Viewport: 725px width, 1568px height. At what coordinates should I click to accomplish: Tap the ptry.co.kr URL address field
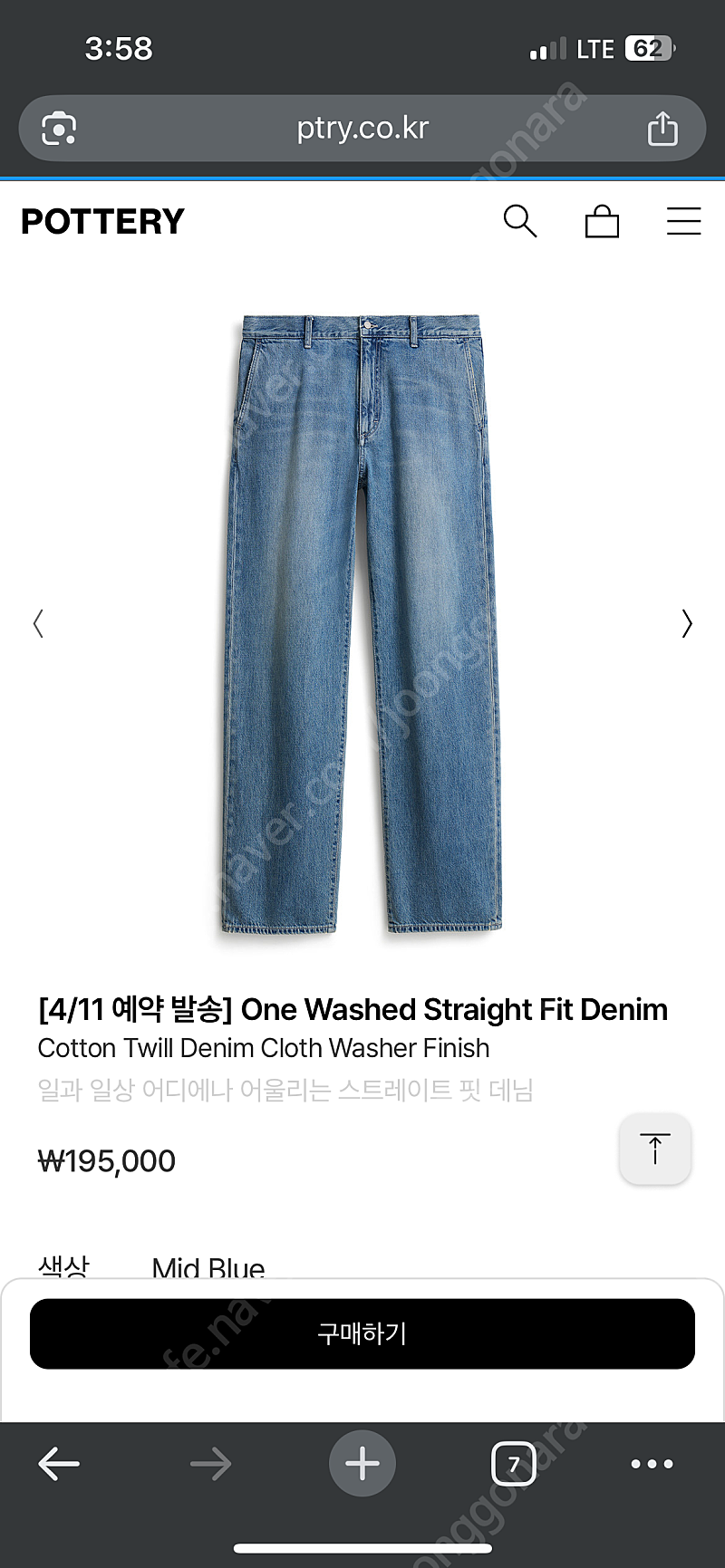362,129
